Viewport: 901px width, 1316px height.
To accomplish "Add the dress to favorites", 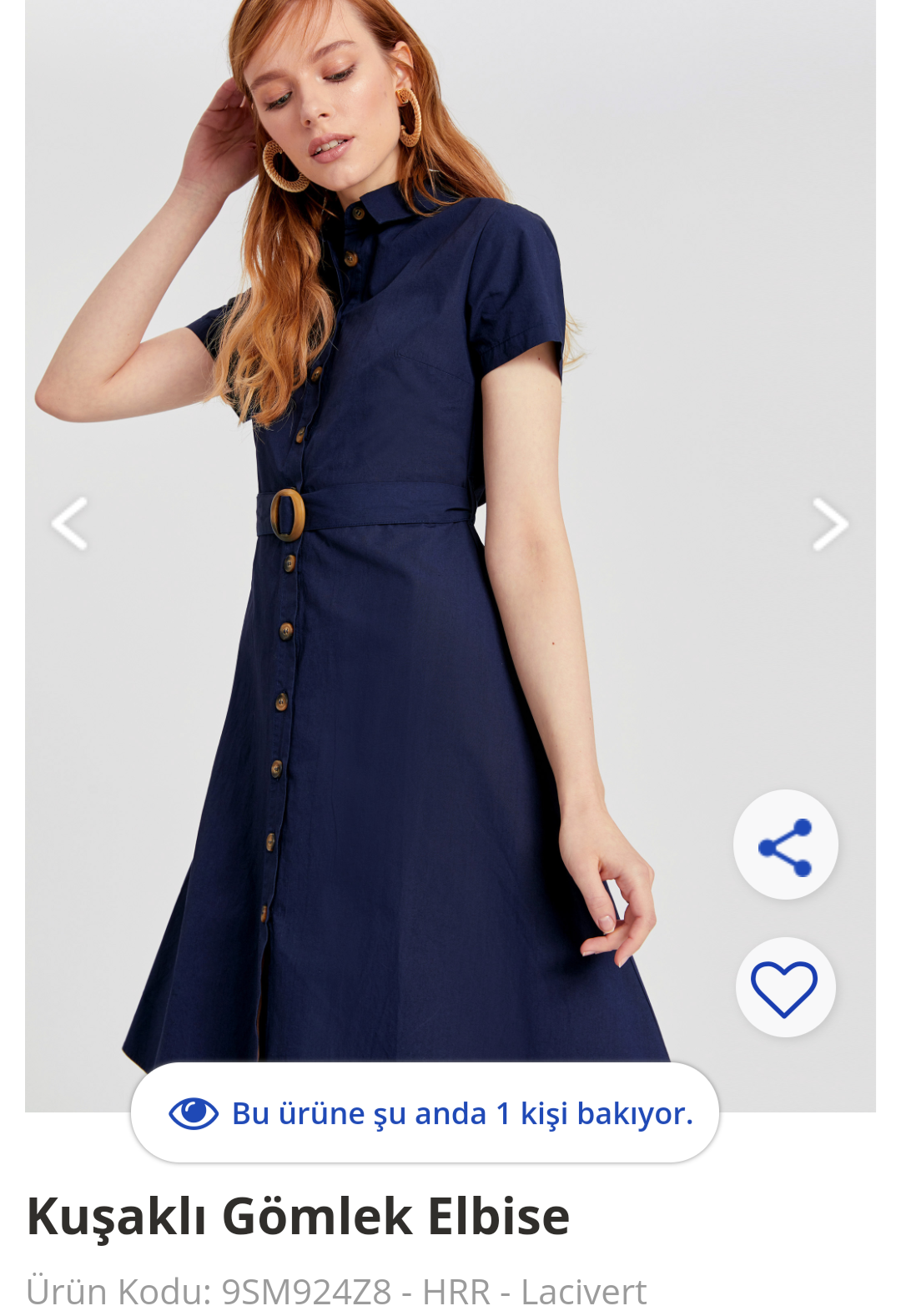I will pyautogui.click(x=785, y=987).
